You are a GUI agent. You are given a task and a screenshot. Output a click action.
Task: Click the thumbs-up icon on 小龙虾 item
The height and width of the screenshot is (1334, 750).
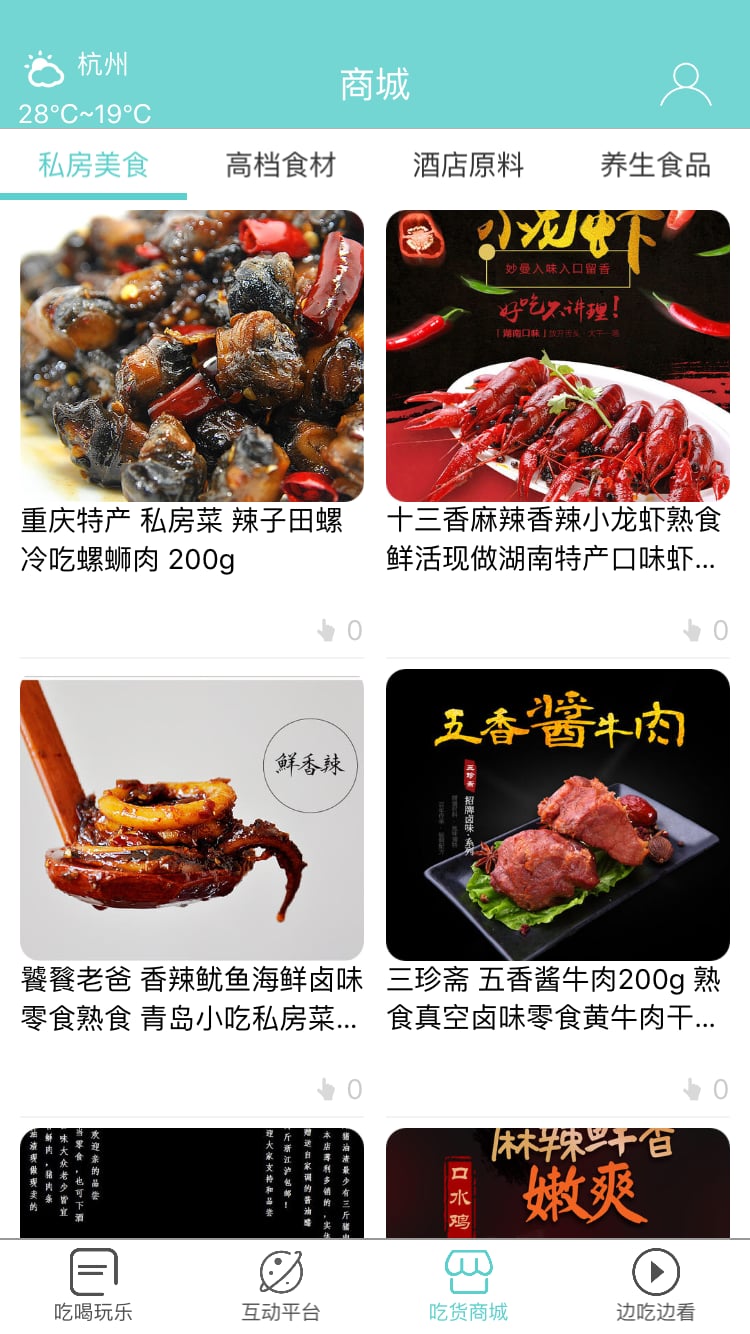(x=692, y=630)
